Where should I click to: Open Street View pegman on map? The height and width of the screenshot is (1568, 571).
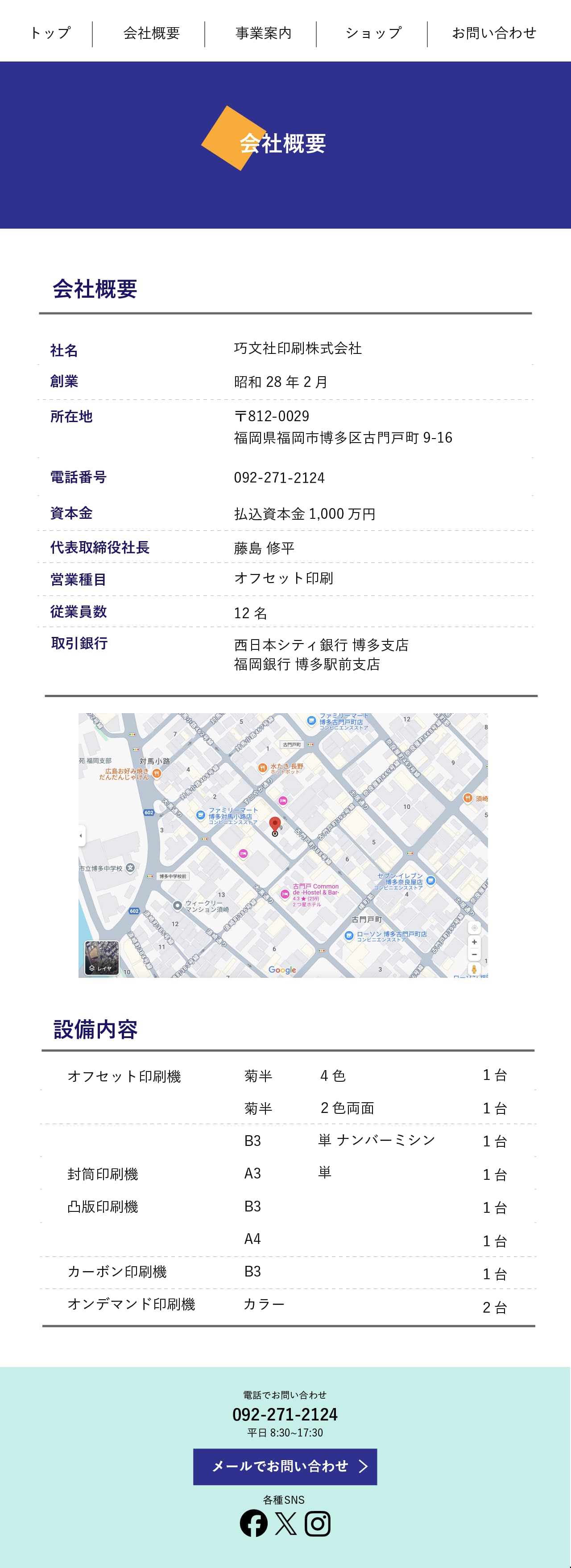click(474, 969)
